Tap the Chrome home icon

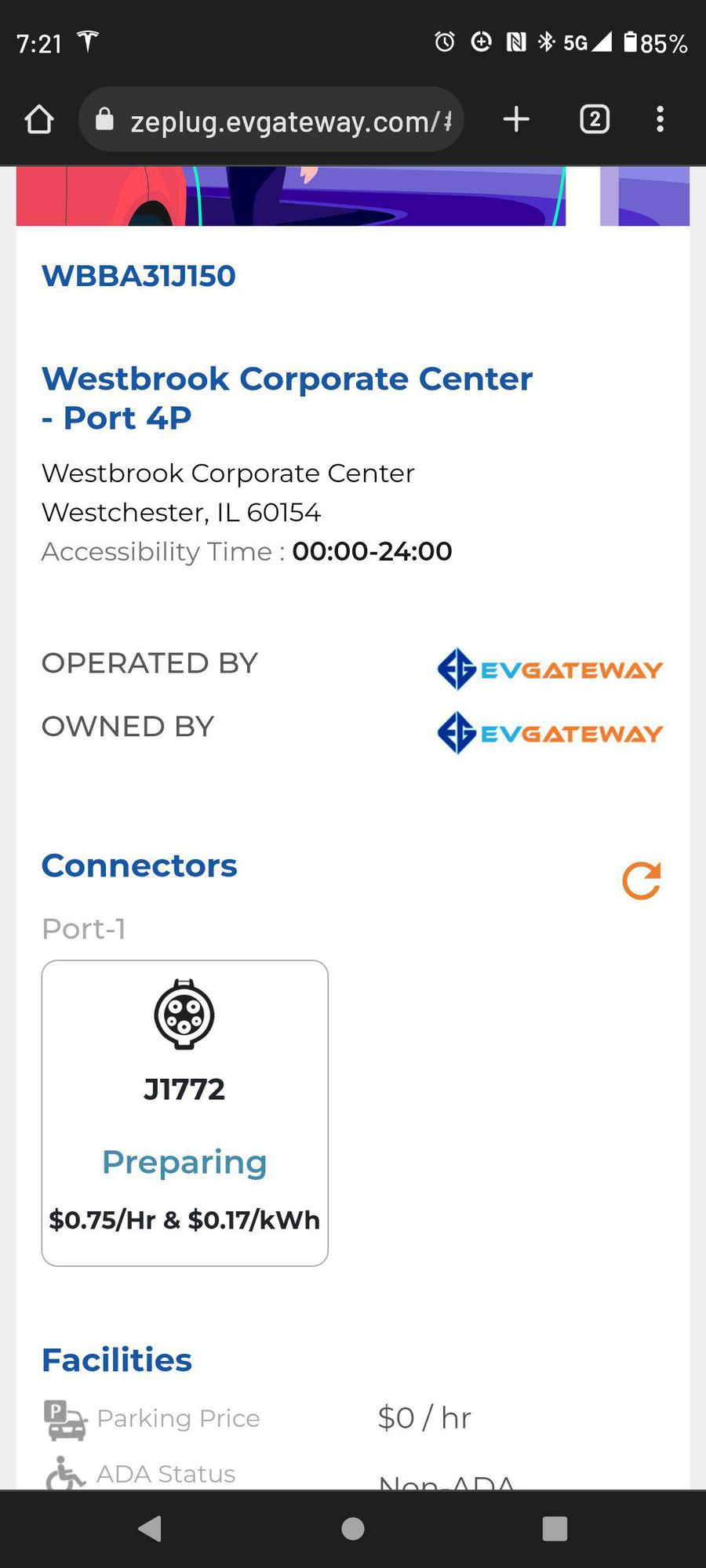point(39,120)
